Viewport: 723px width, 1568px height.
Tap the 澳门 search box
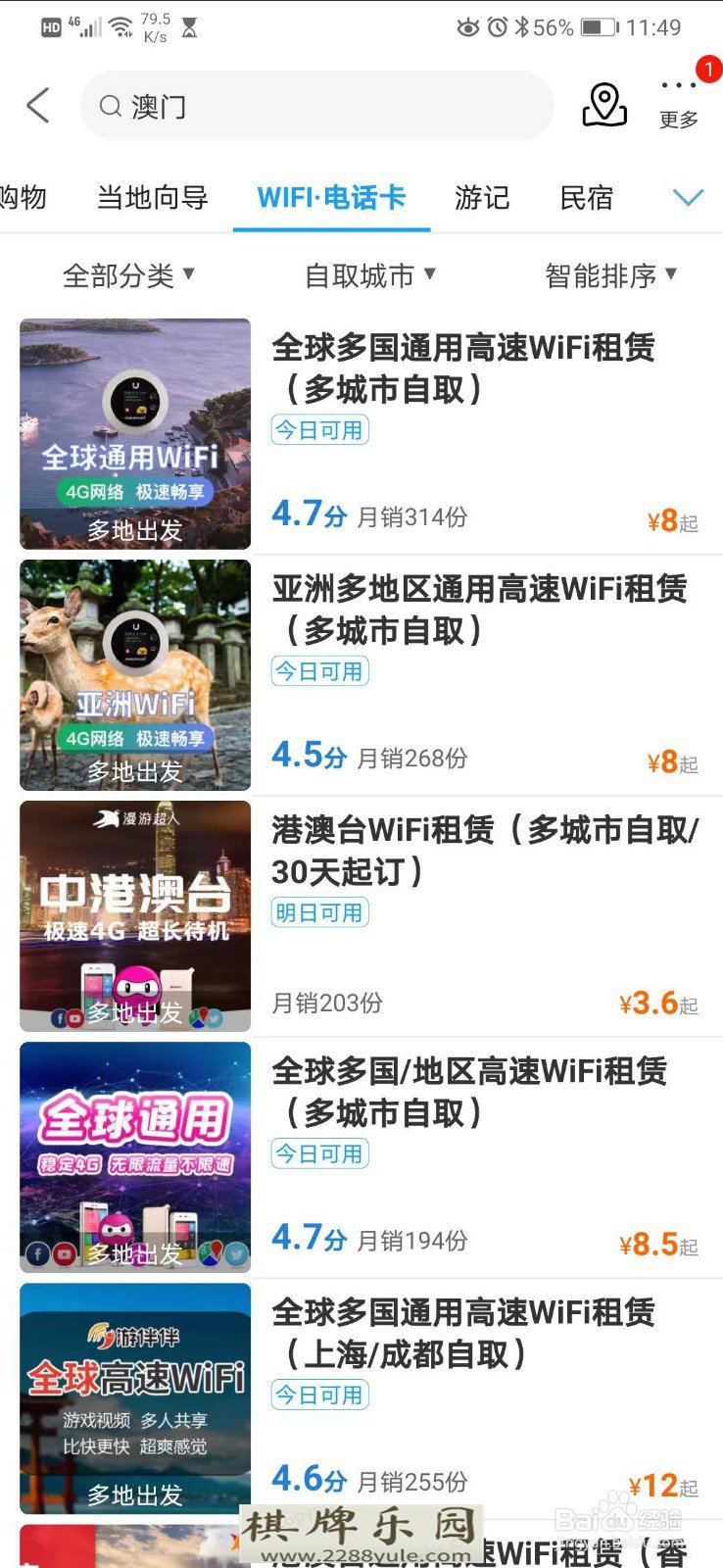[x=315, y=106]
